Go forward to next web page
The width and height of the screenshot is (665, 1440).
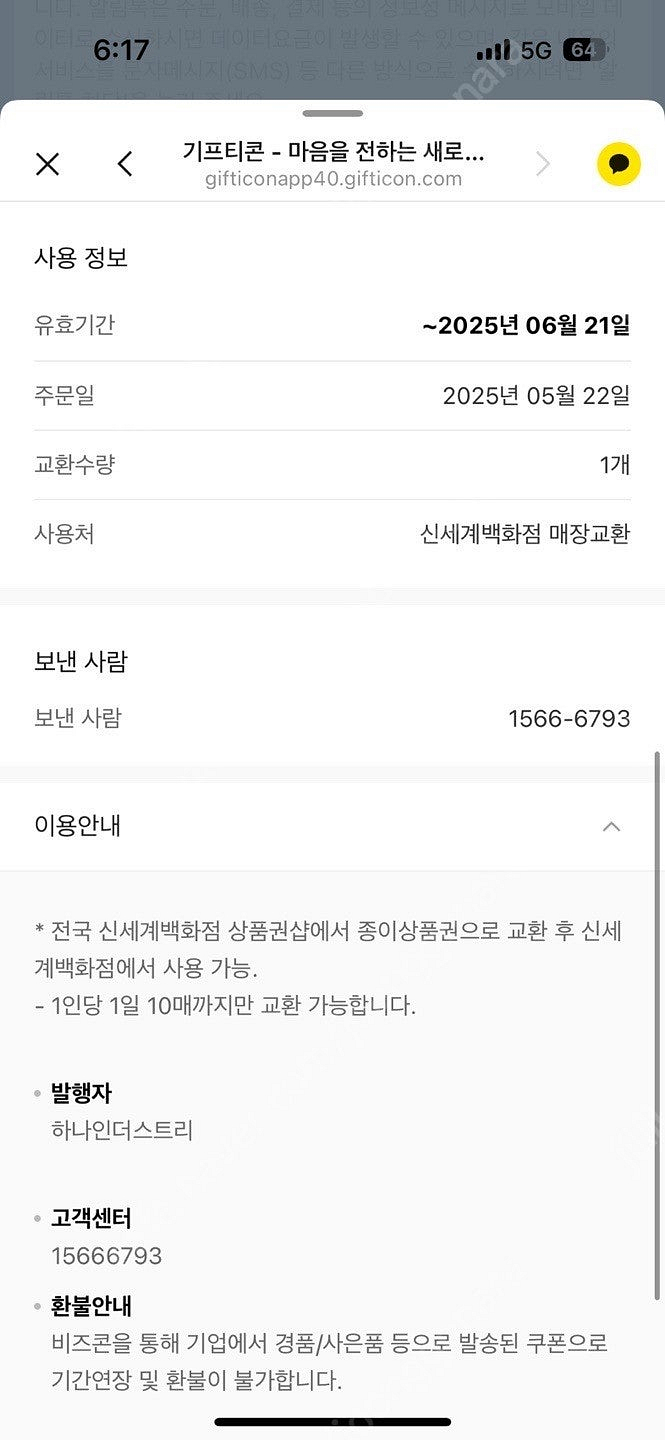click(x=543, y=164)
